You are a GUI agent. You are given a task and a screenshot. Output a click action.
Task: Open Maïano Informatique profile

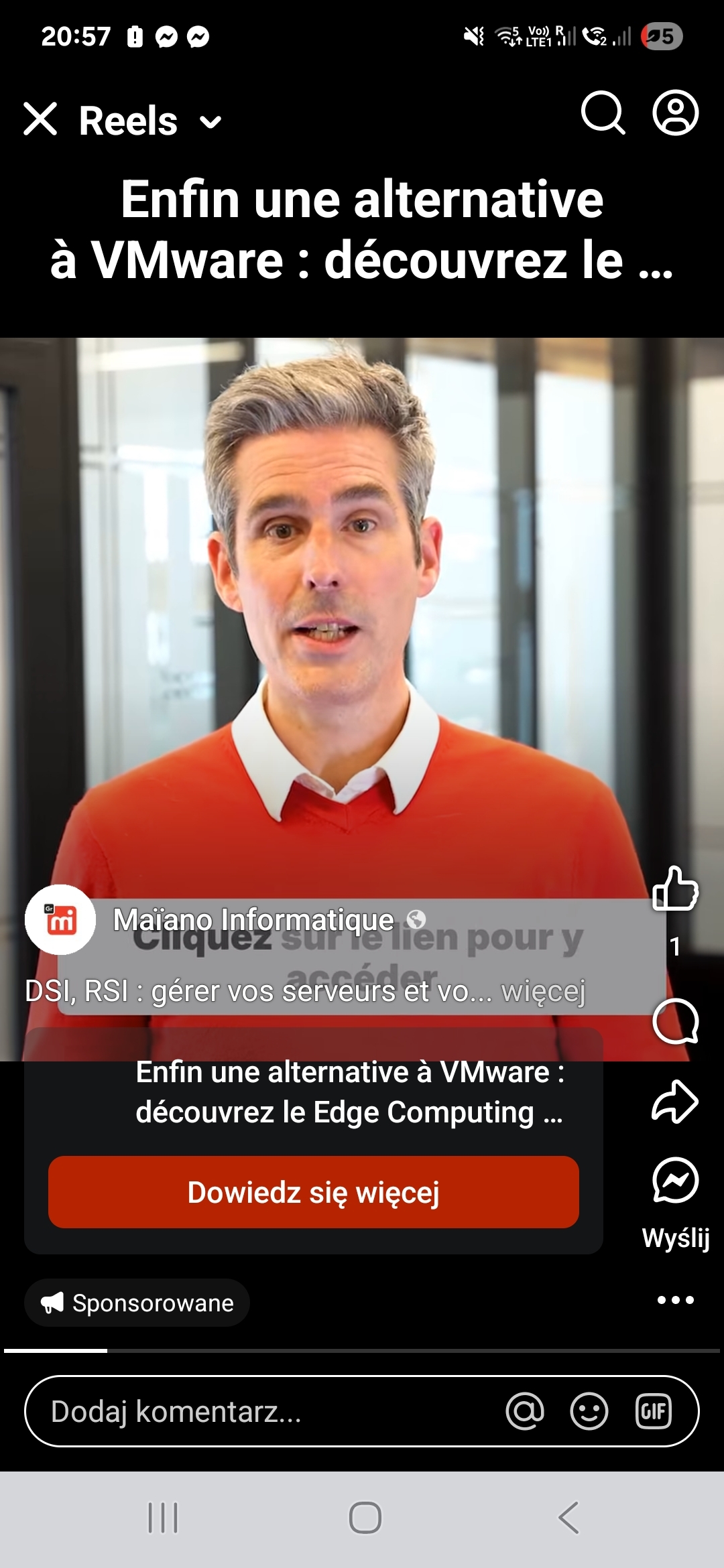pyautogui.click(x=253, y=919)
